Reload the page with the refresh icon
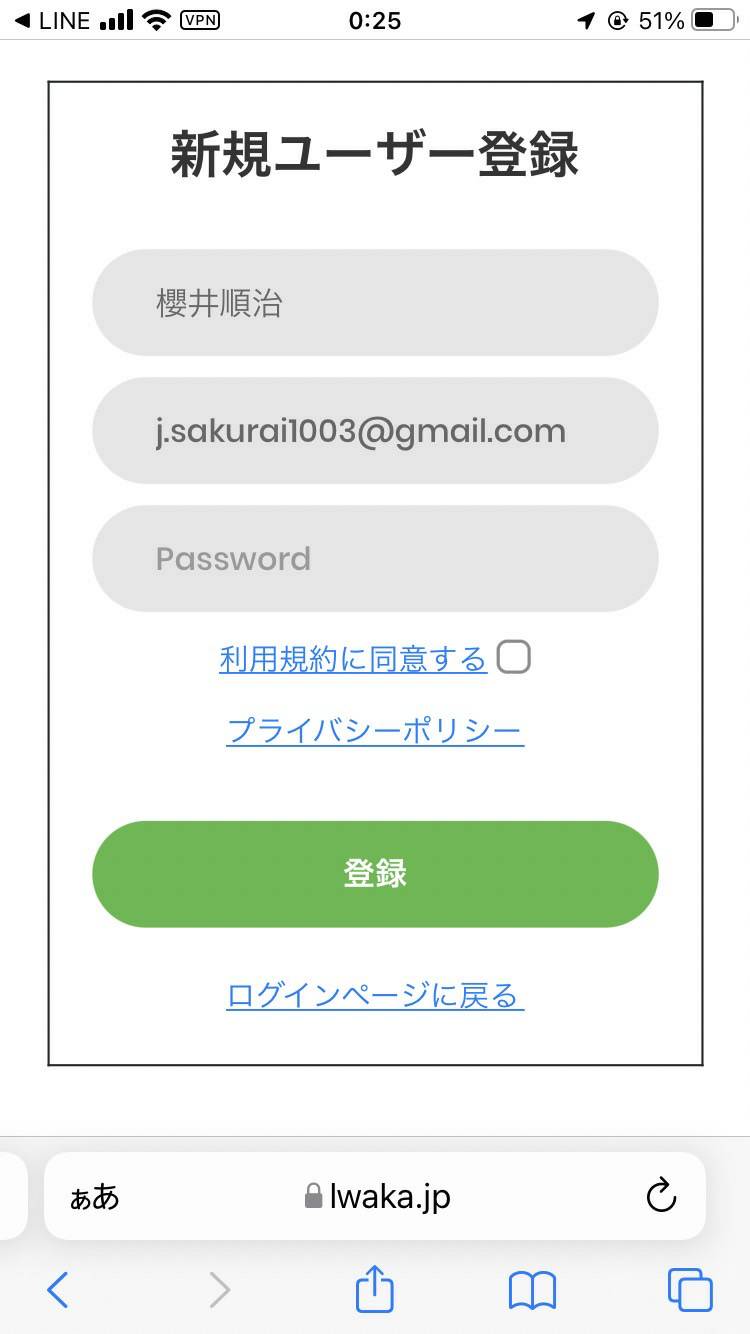 point(661,1195)
